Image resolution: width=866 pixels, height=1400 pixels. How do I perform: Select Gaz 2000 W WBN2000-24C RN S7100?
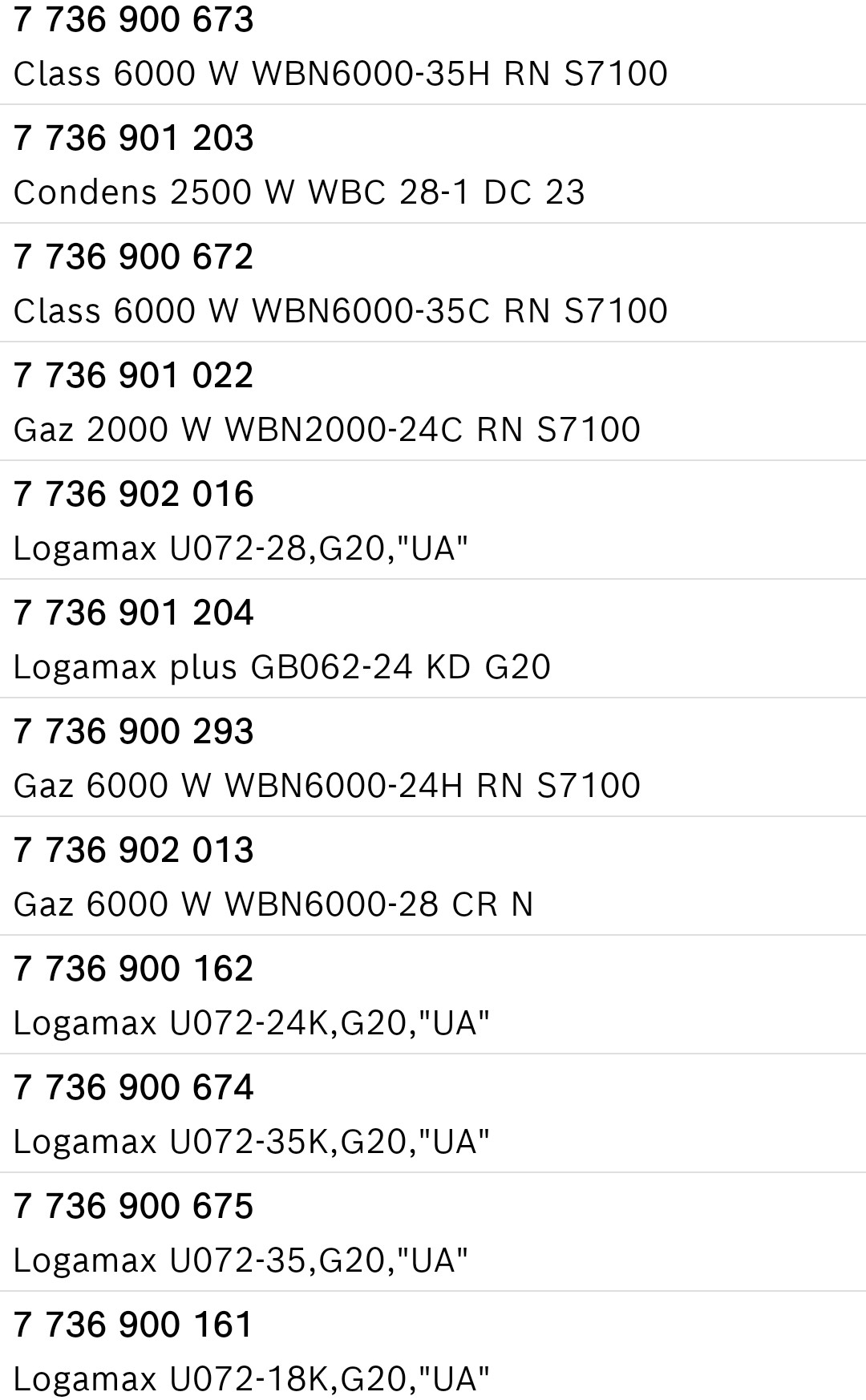(x=326, y=429)
